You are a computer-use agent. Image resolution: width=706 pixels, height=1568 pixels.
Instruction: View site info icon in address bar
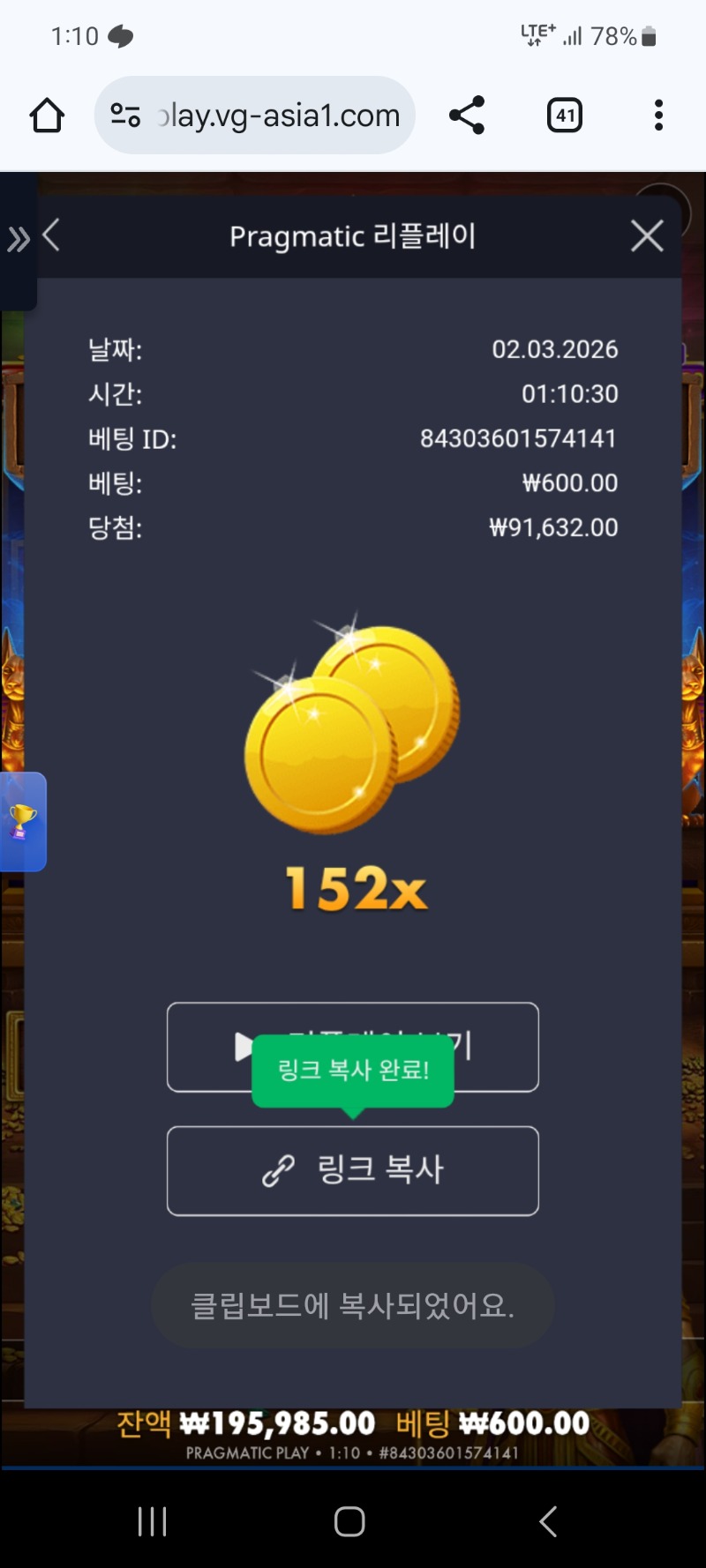coord(125,116)
